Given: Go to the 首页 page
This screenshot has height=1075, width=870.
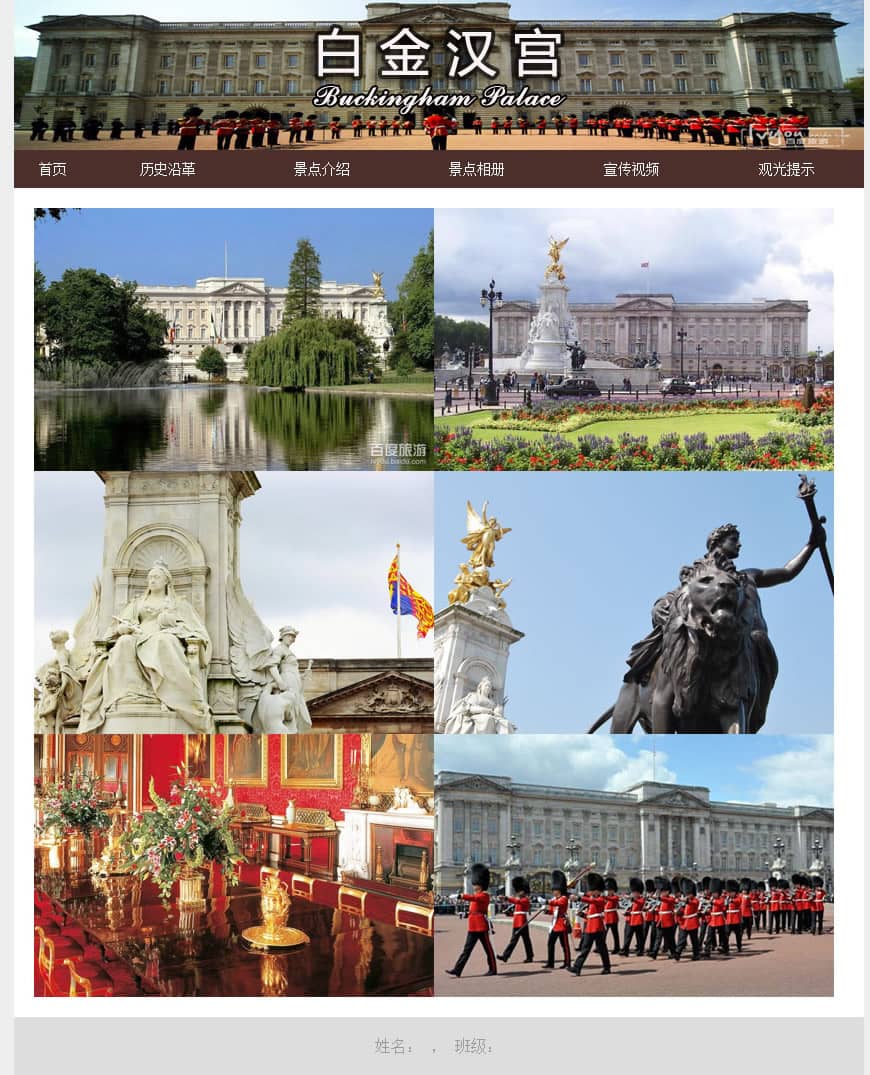Looking at the screenshot, I should (x=52, y=169).
